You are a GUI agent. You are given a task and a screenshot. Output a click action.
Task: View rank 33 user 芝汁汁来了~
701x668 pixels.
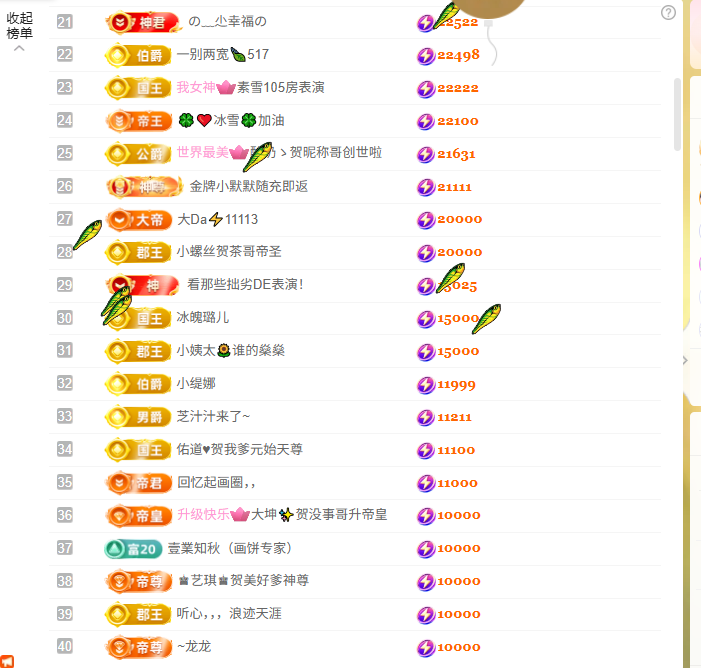click(x=213, y=417)
